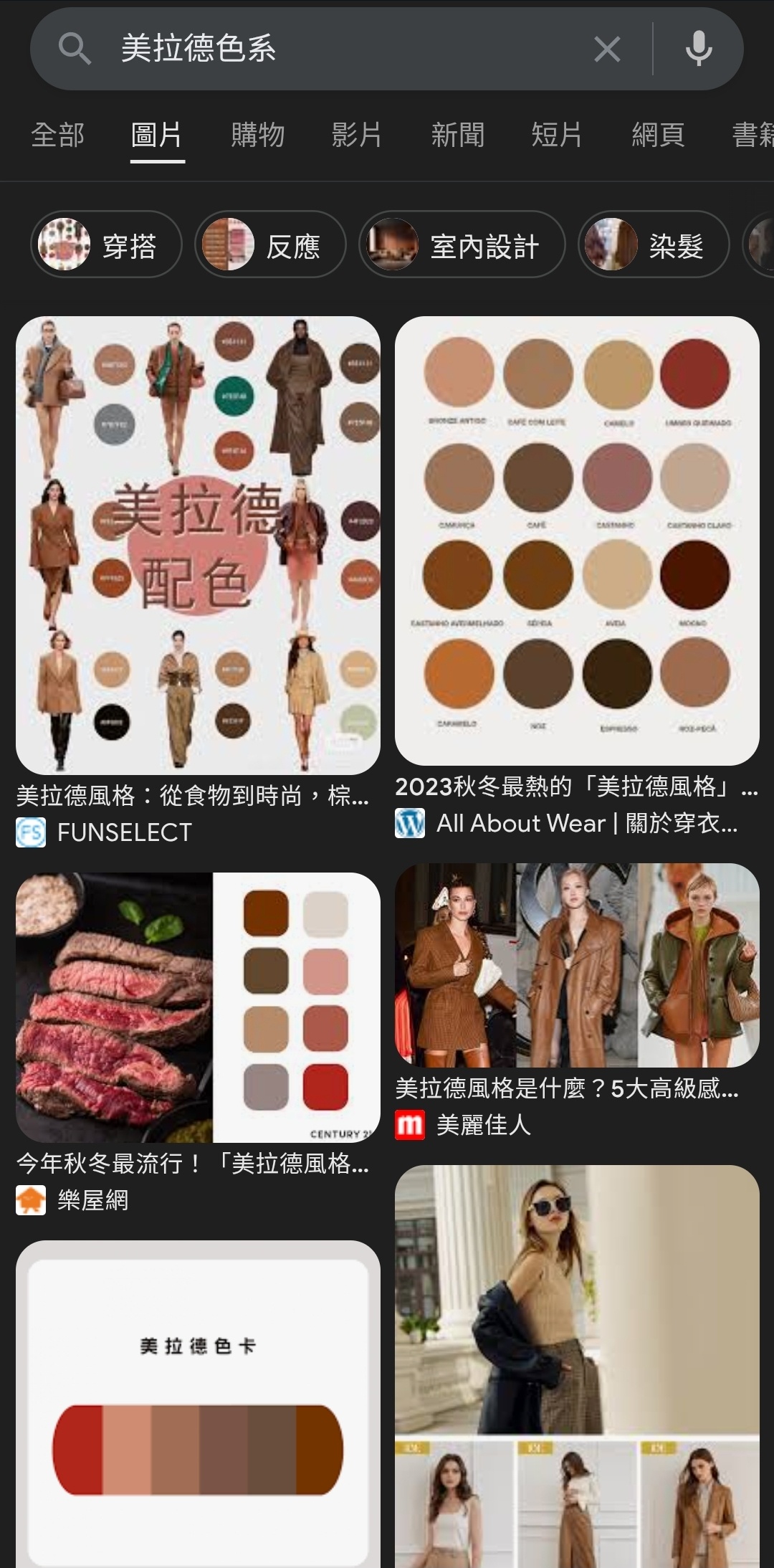This screenshot has height=1568, width=774.
Task: Choose the 染髮 filter chip
Action: 653,245
